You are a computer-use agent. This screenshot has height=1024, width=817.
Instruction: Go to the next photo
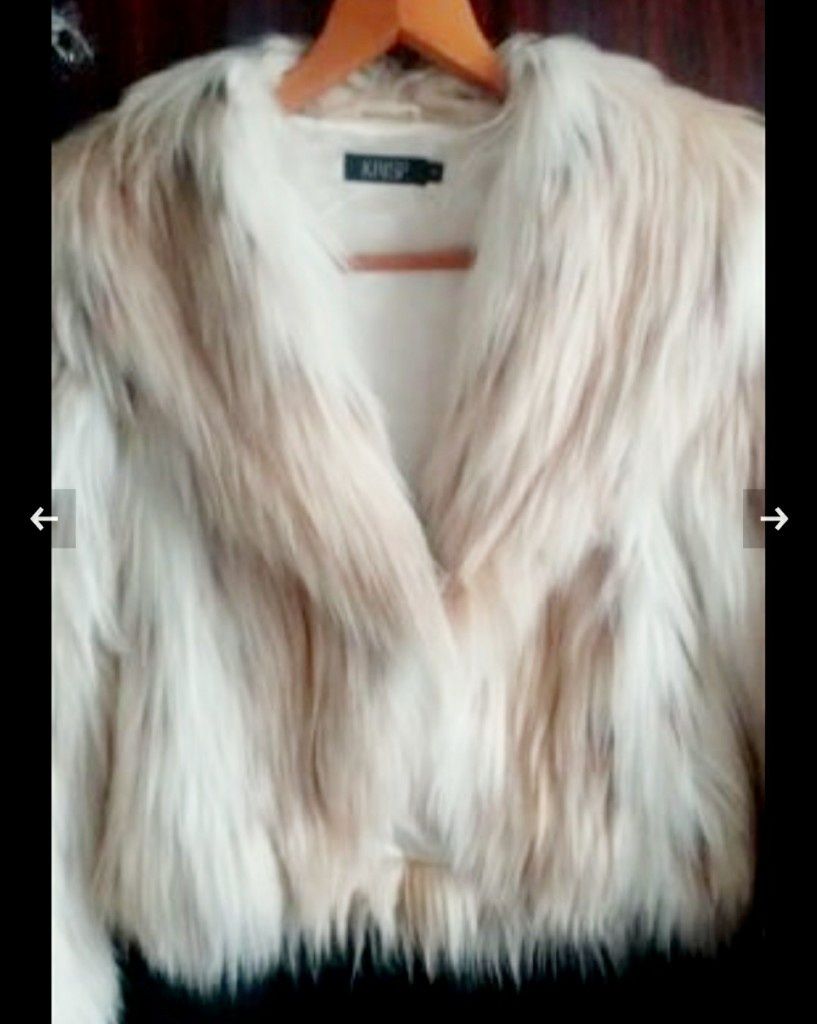[773, 518]
